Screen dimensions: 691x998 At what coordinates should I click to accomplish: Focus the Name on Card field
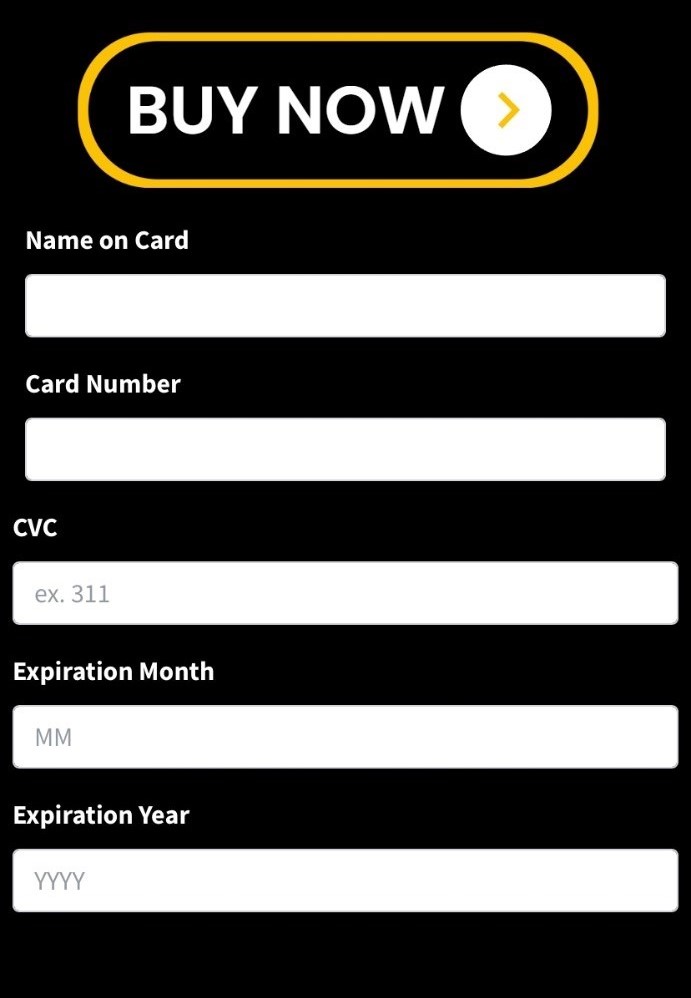tap(345, 306)
